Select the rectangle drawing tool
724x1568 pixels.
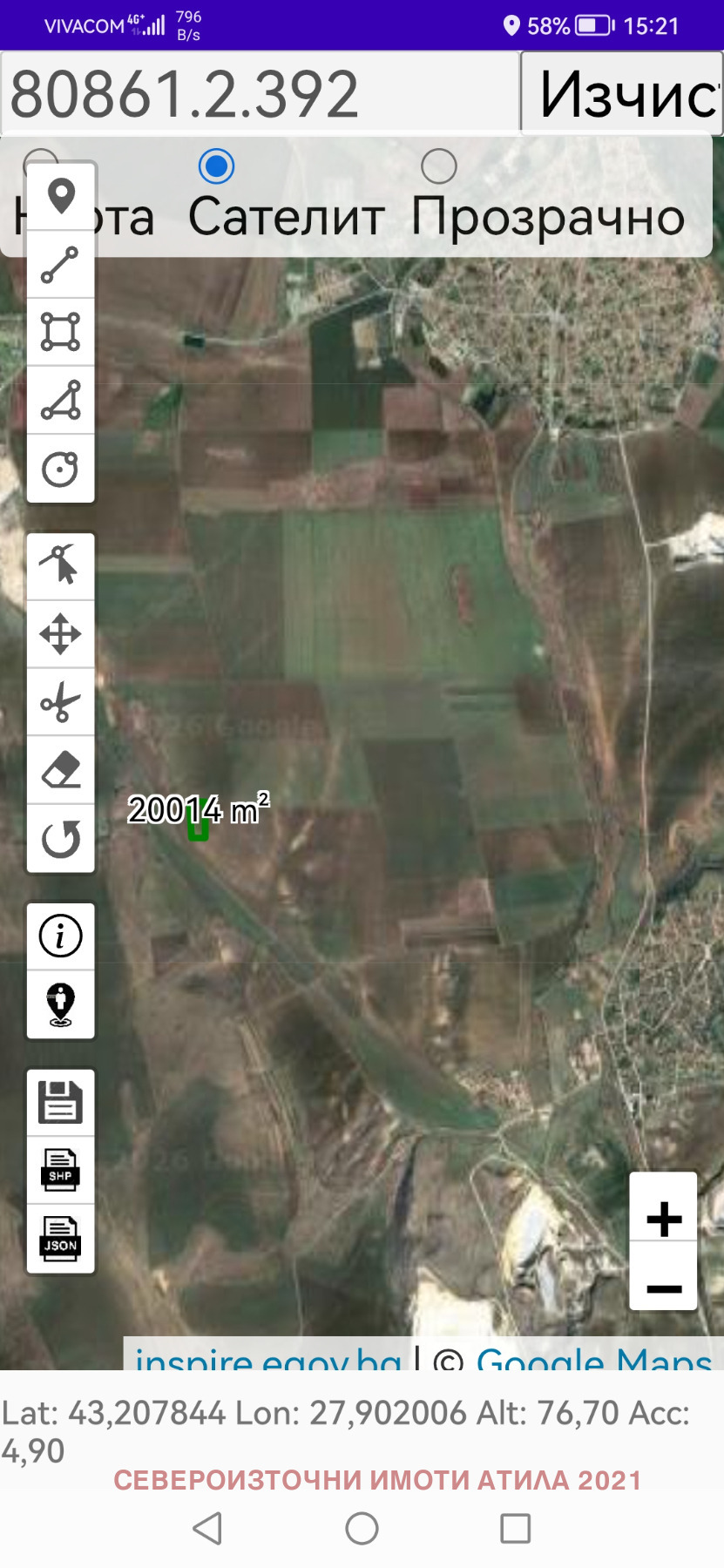pos(60,332)
